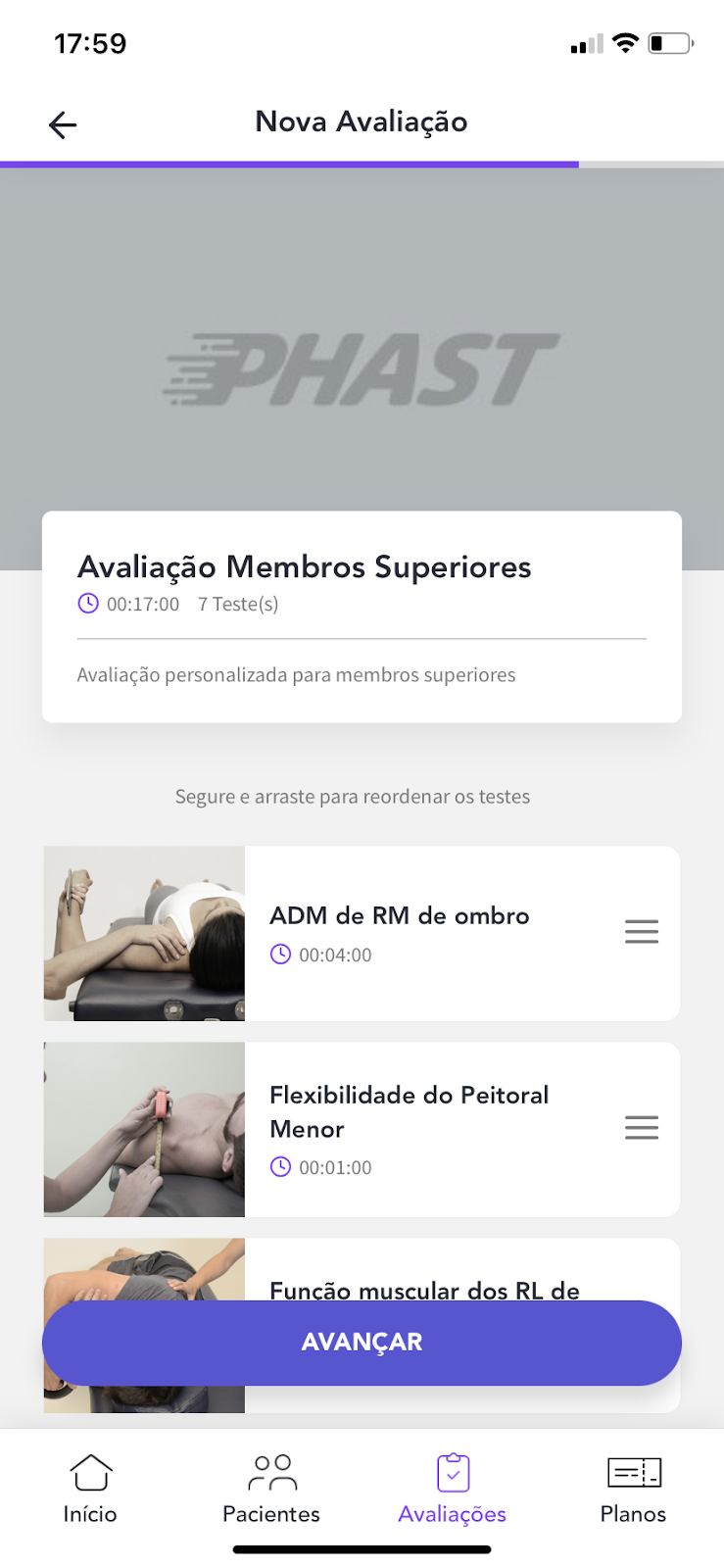Click the clock icon beside 00:17:00

(87, 604)
